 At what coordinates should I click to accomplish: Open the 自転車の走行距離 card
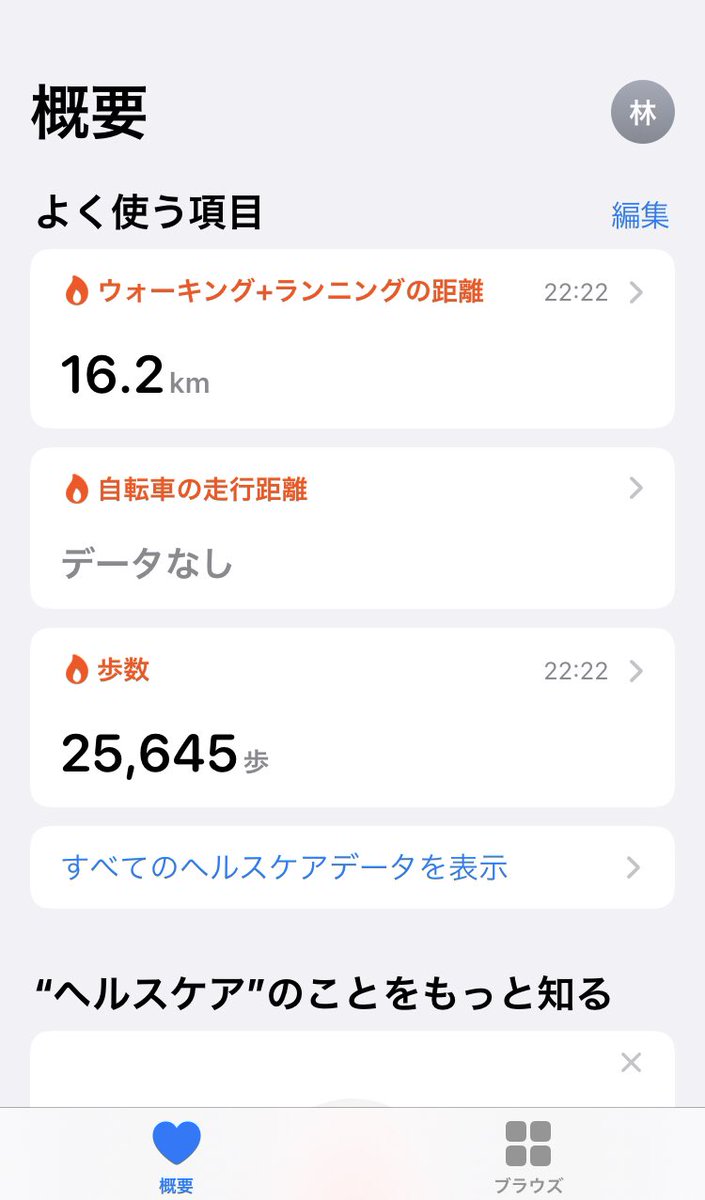point(352,528)
